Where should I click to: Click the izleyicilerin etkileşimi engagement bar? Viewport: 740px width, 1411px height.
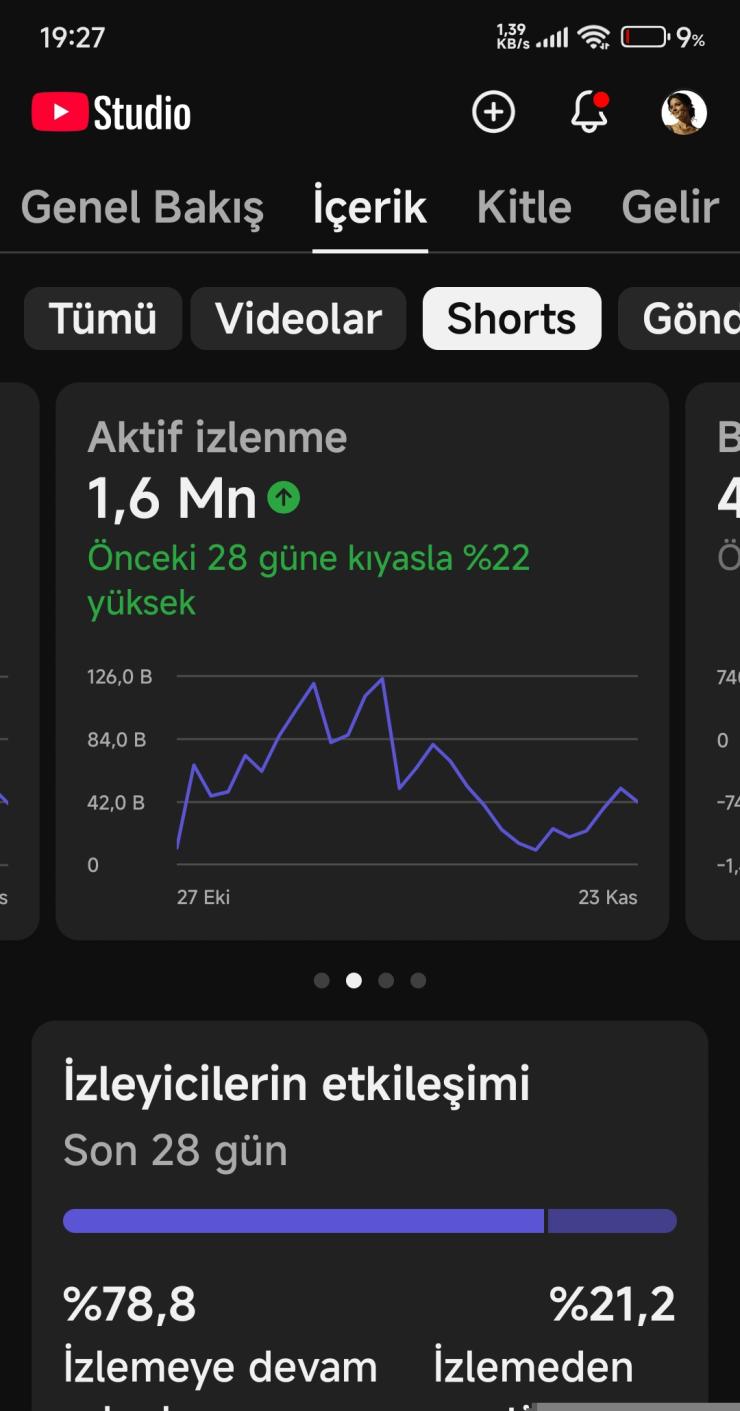370,1220
